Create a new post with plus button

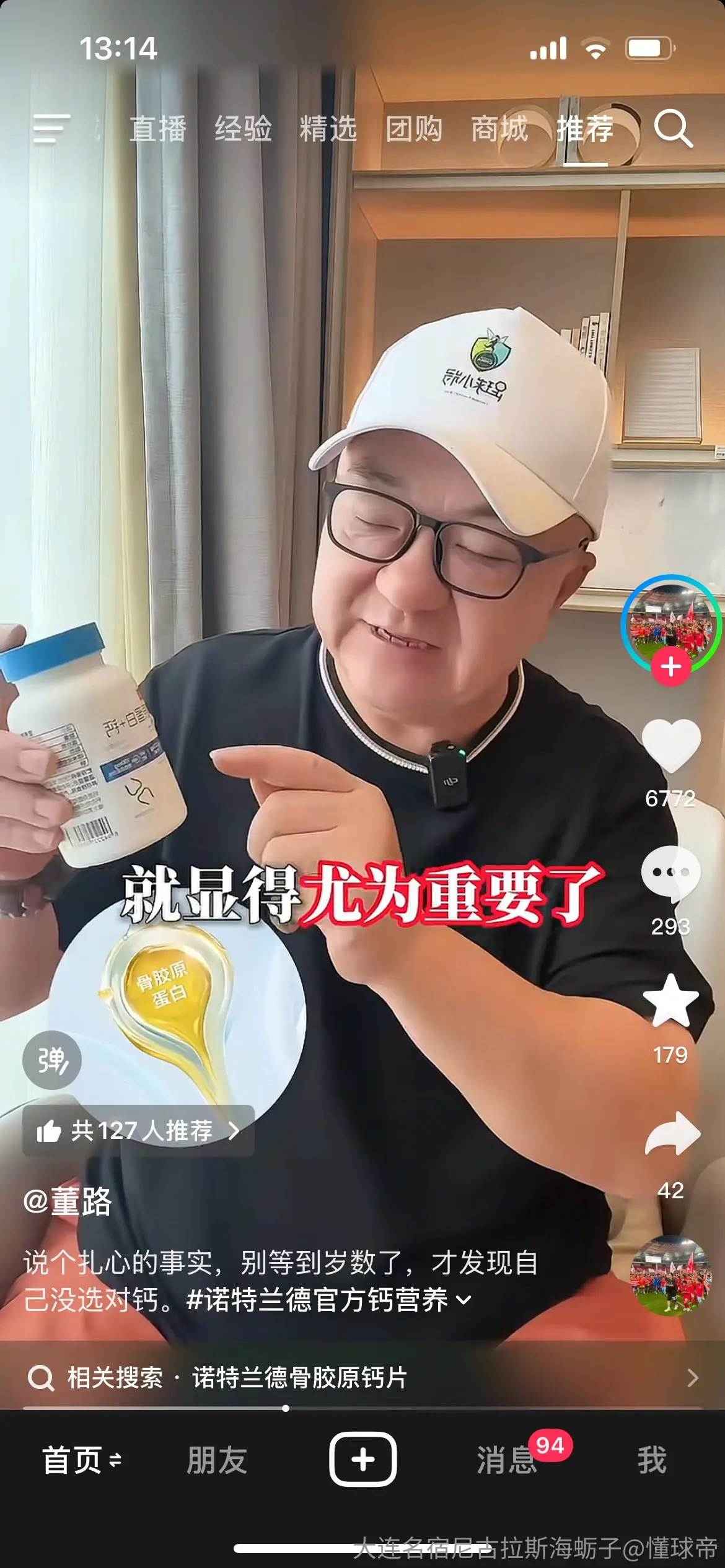(362, 1459)
